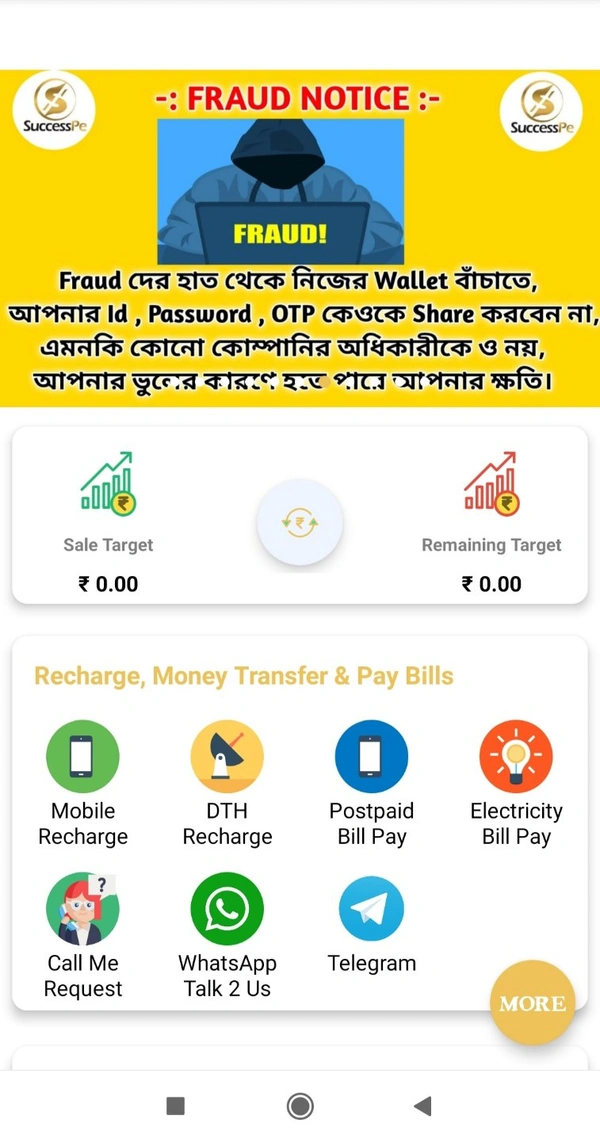Open Electricity Bill Pay
Viewport: 600px width, 1141px height.
click(516, 757)
